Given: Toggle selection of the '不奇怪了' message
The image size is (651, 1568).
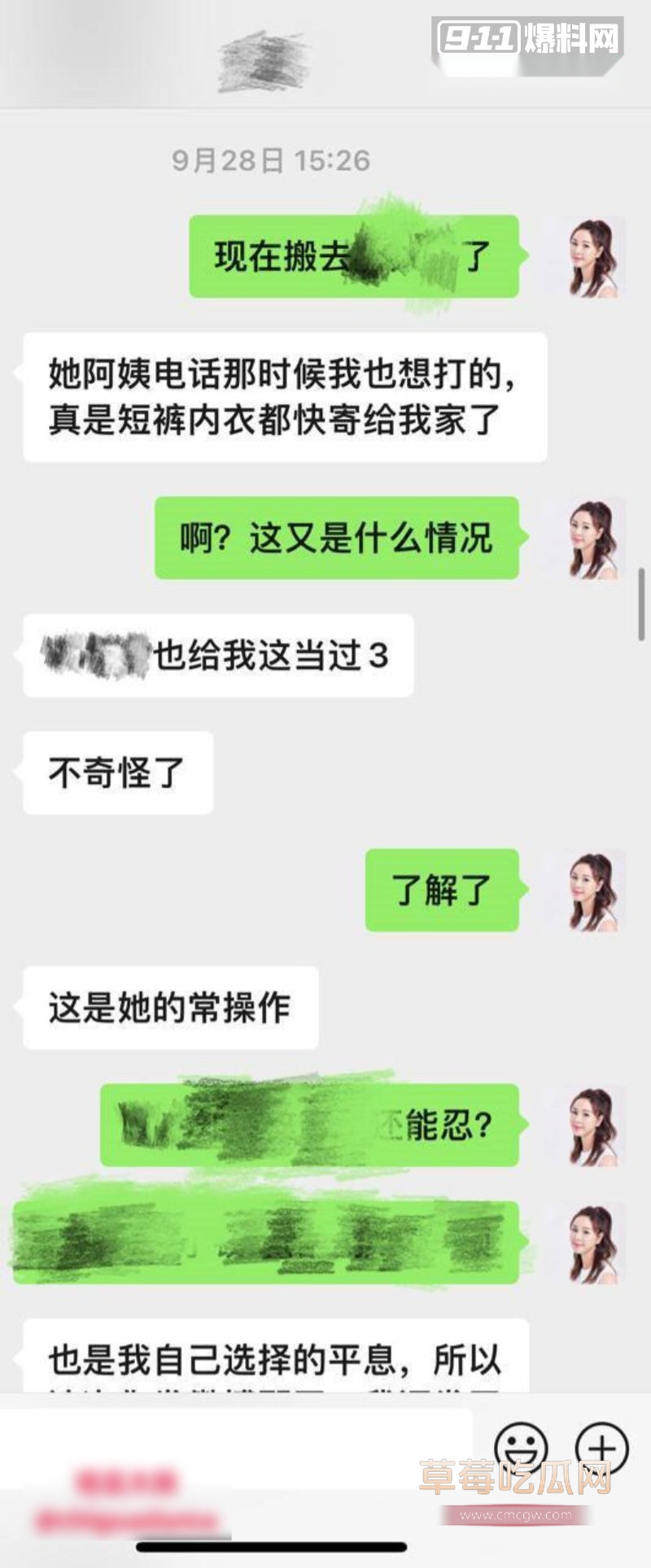Looking at the screenshot, I should 116,771.
